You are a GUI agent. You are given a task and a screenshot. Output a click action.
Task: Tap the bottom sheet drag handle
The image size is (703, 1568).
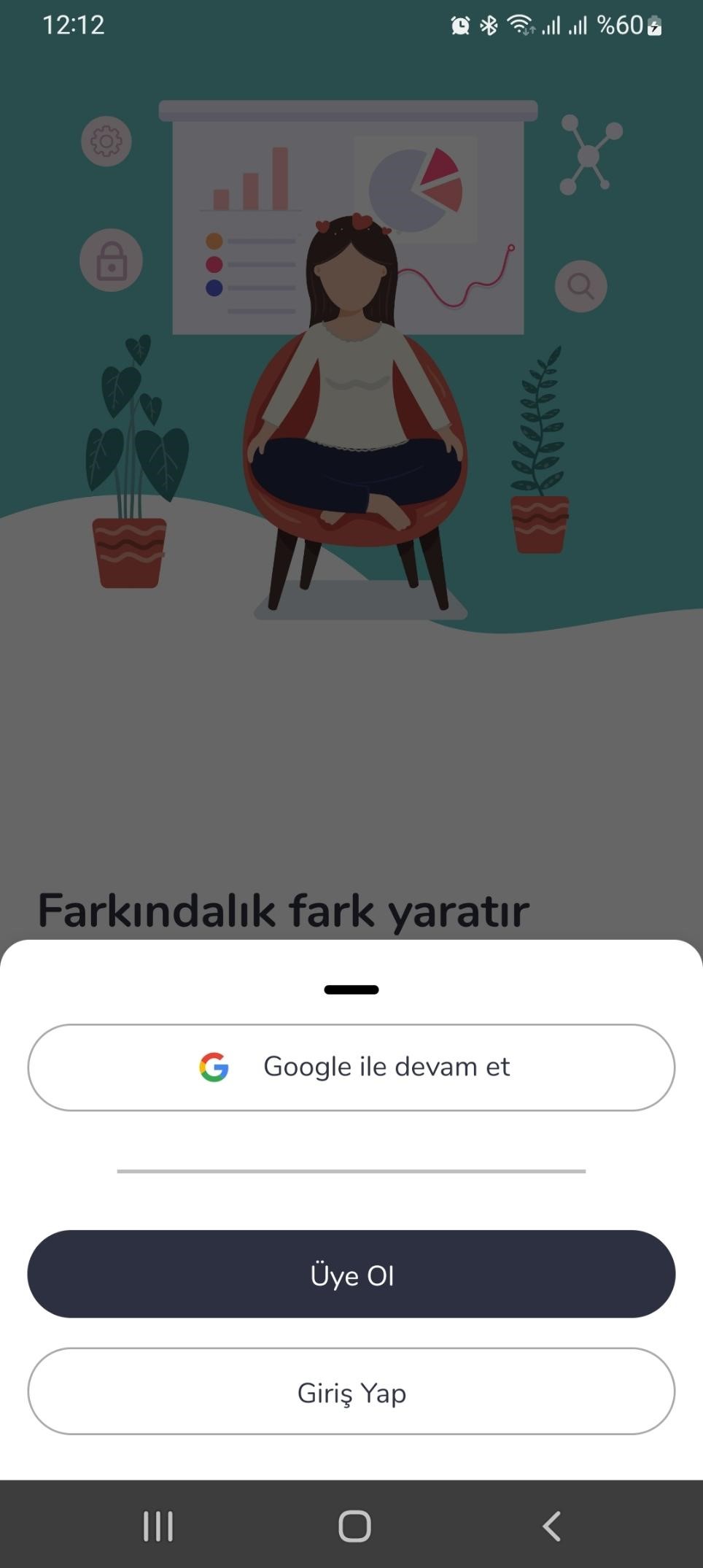point(351,989)
